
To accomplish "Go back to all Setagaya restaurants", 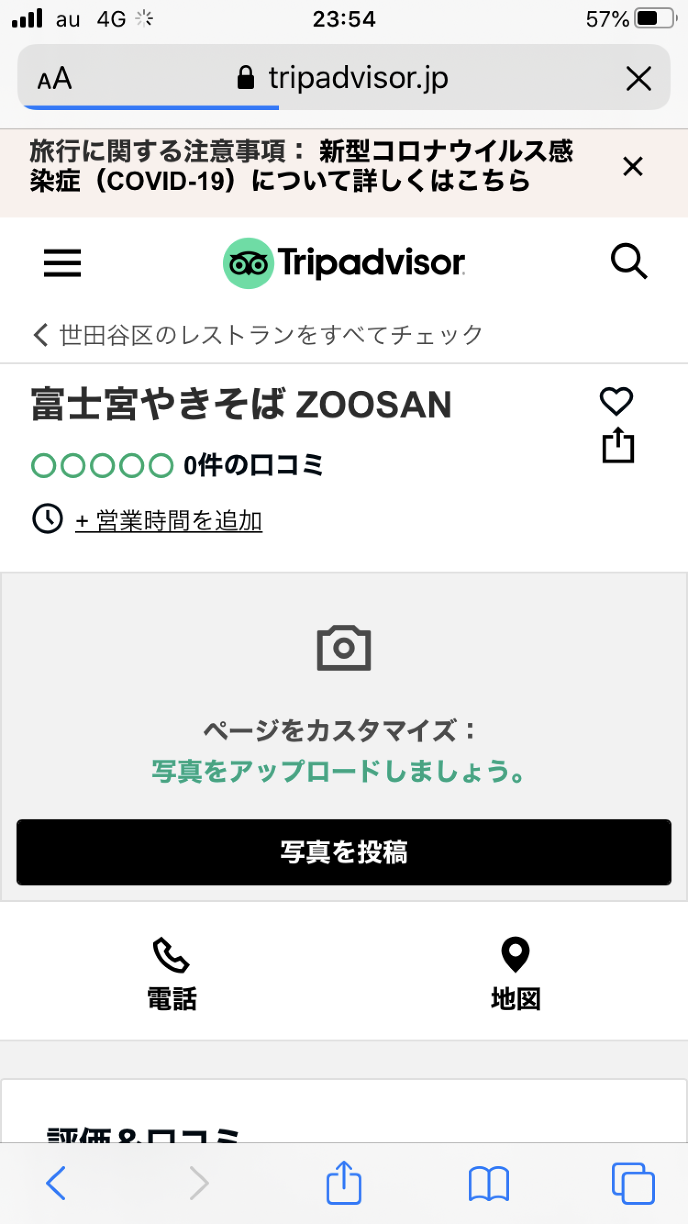I will (258, 334).
